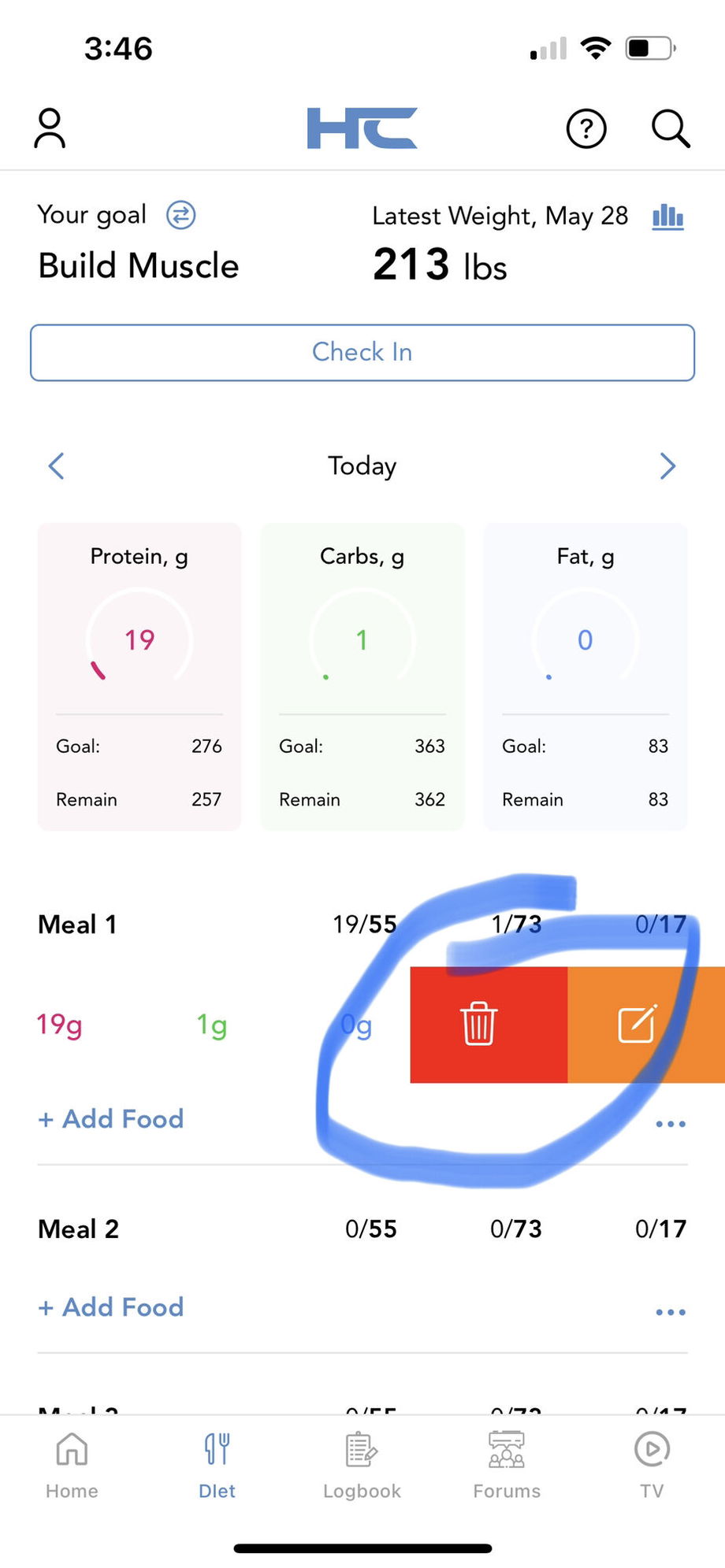Screen dimensions: 725x1568
Task: Edit the food entry with orange button
Action: (638, 1024)
